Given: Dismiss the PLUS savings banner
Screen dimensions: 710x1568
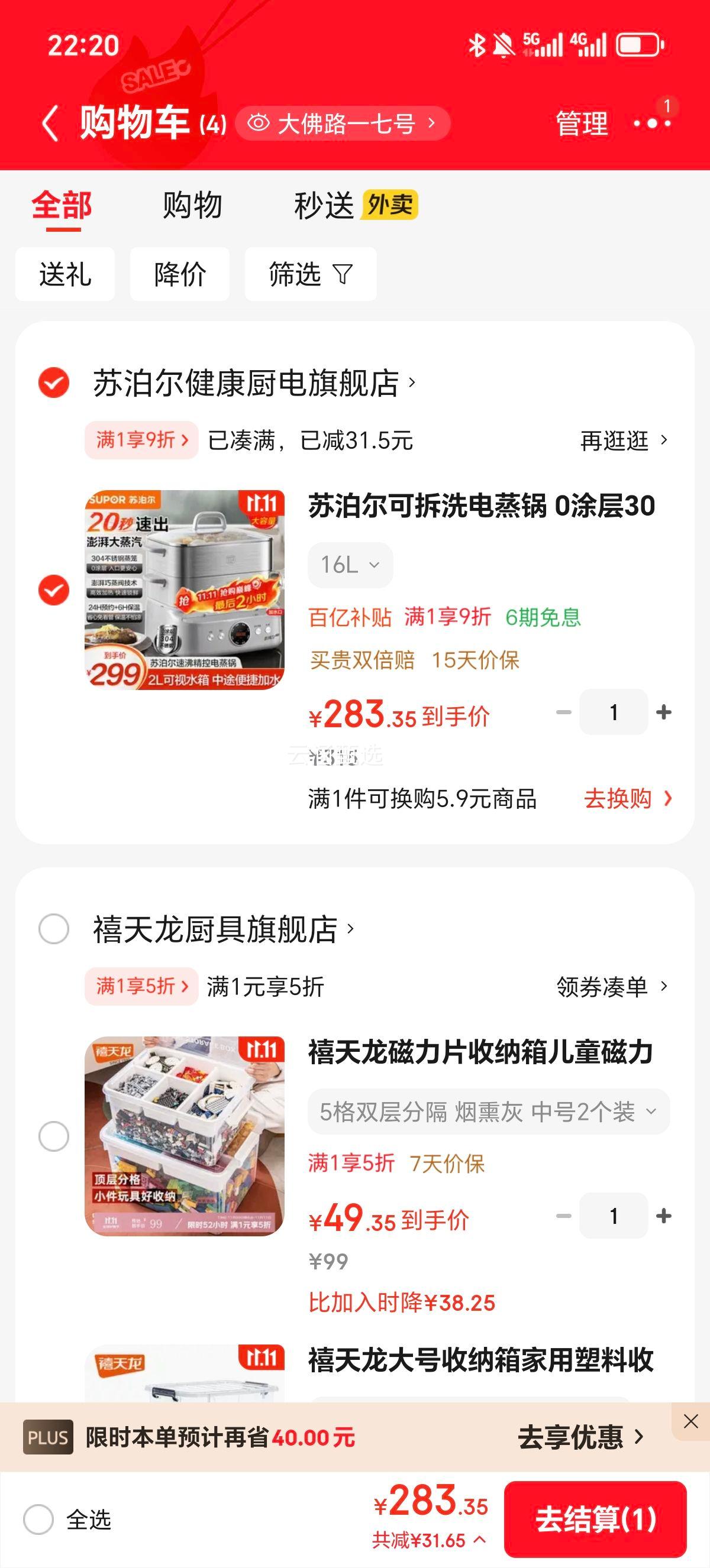Looking at the screenshot, I should coord(690,1421).
